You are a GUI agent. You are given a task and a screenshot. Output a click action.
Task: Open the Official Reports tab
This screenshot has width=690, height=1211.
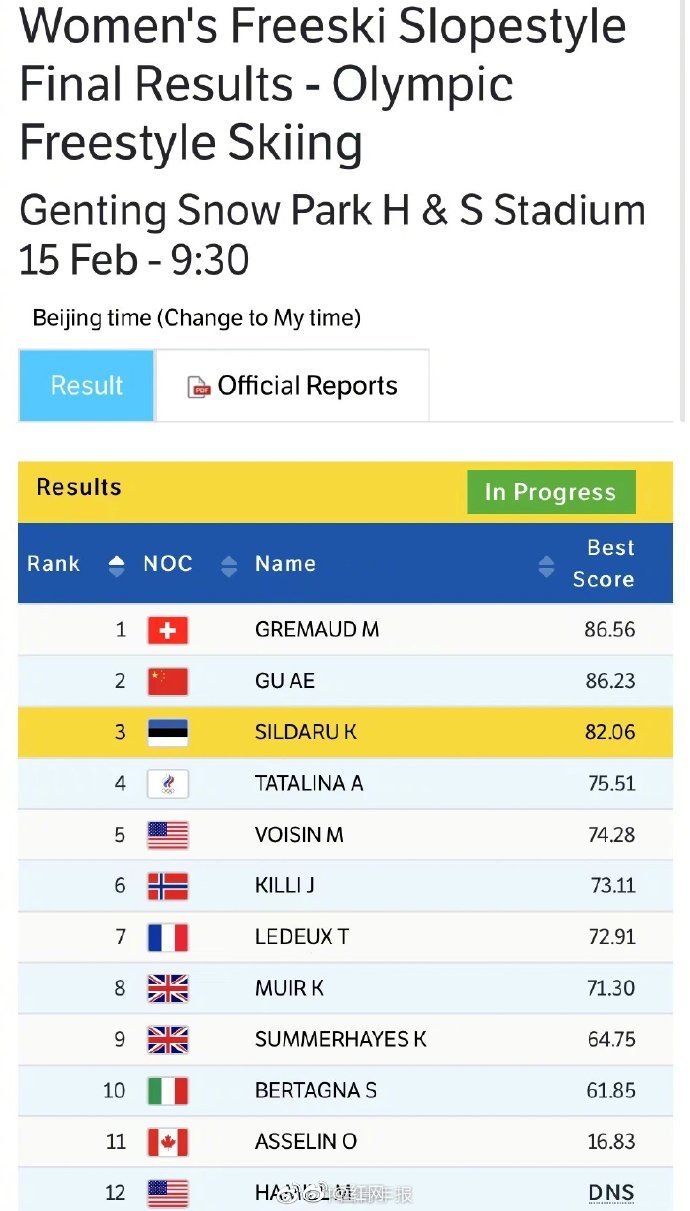(x=293, y=386)
